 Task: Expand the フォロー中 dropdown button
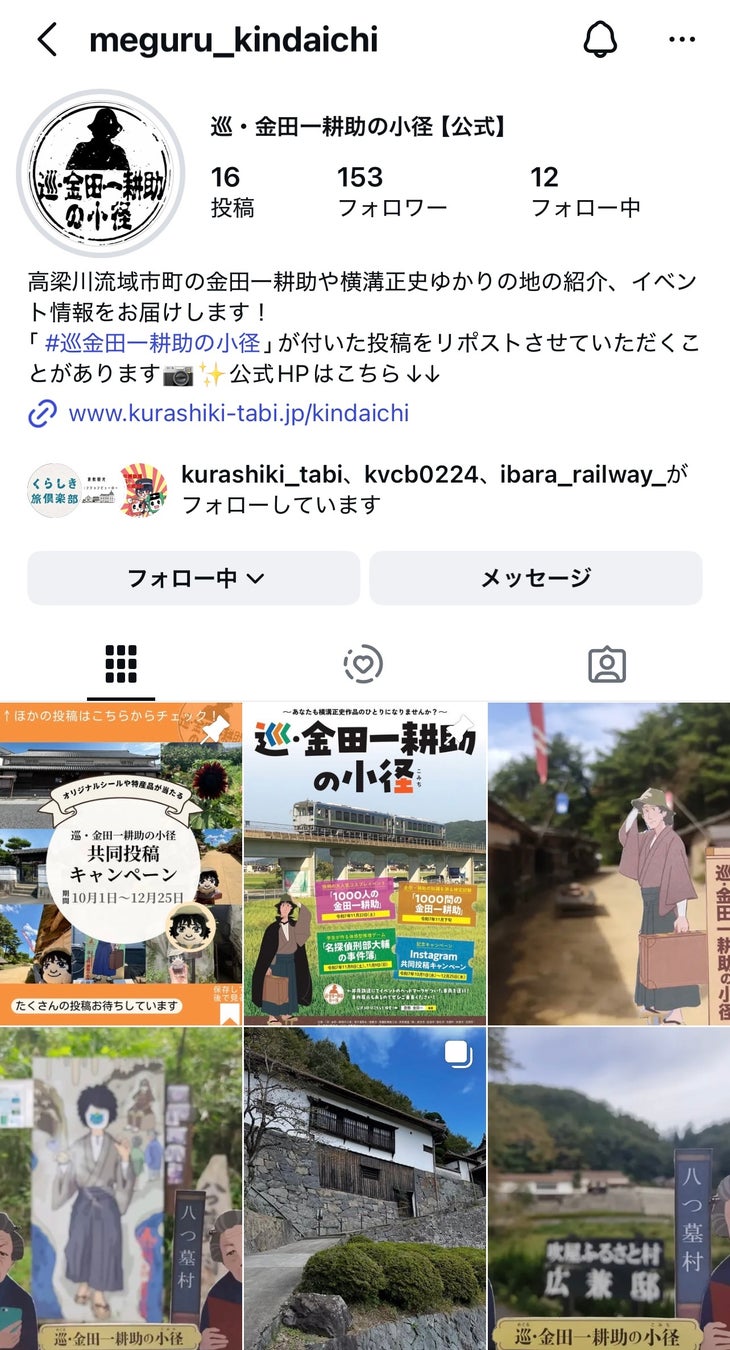pyautogui.click(x=194, y=578)
